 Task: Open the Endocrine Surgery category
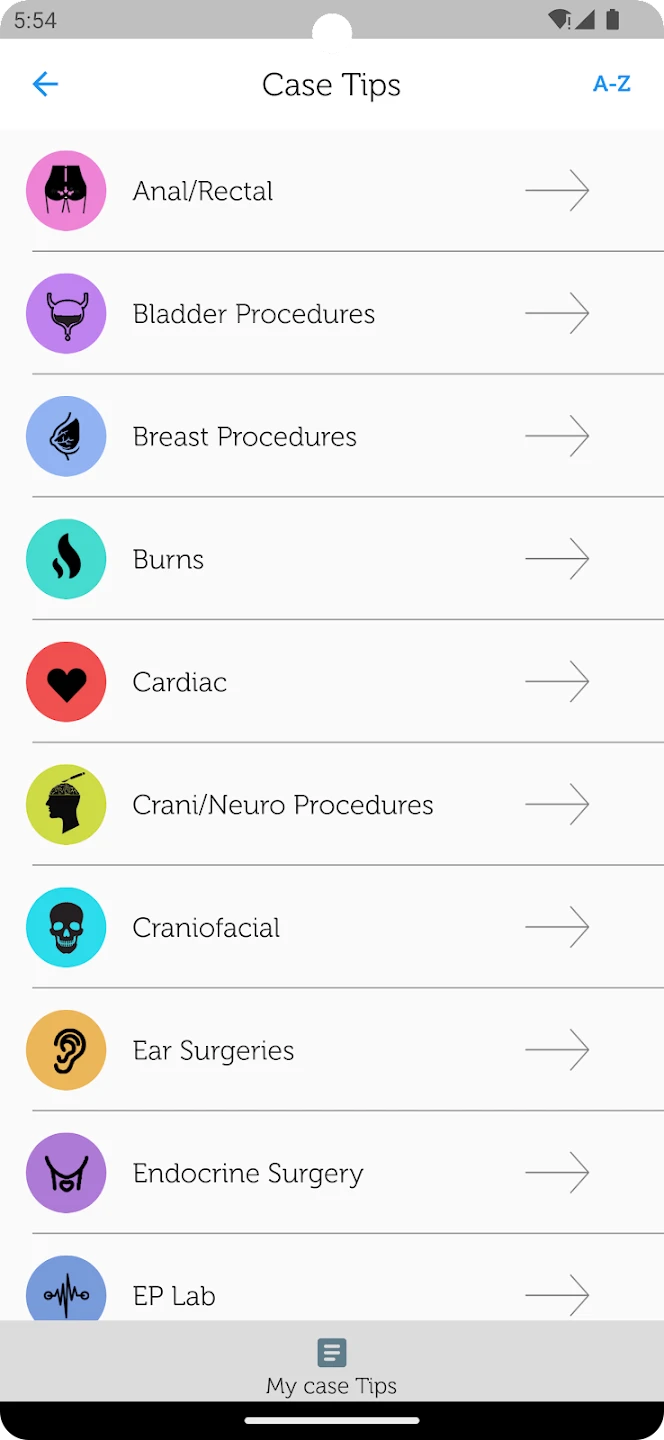(x=330, y=1174)
